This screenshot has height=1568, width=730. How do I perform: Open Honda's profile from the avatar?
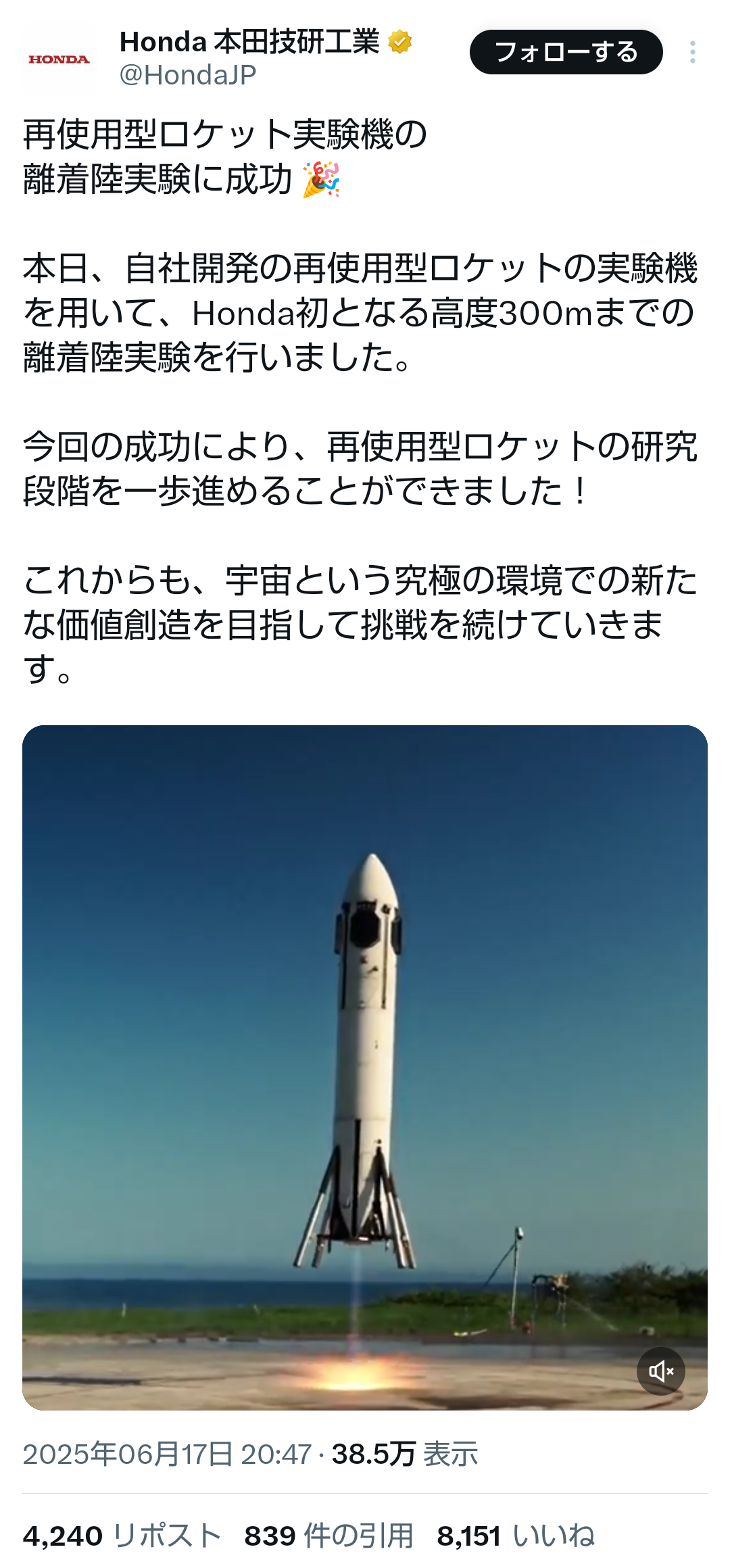59,59
